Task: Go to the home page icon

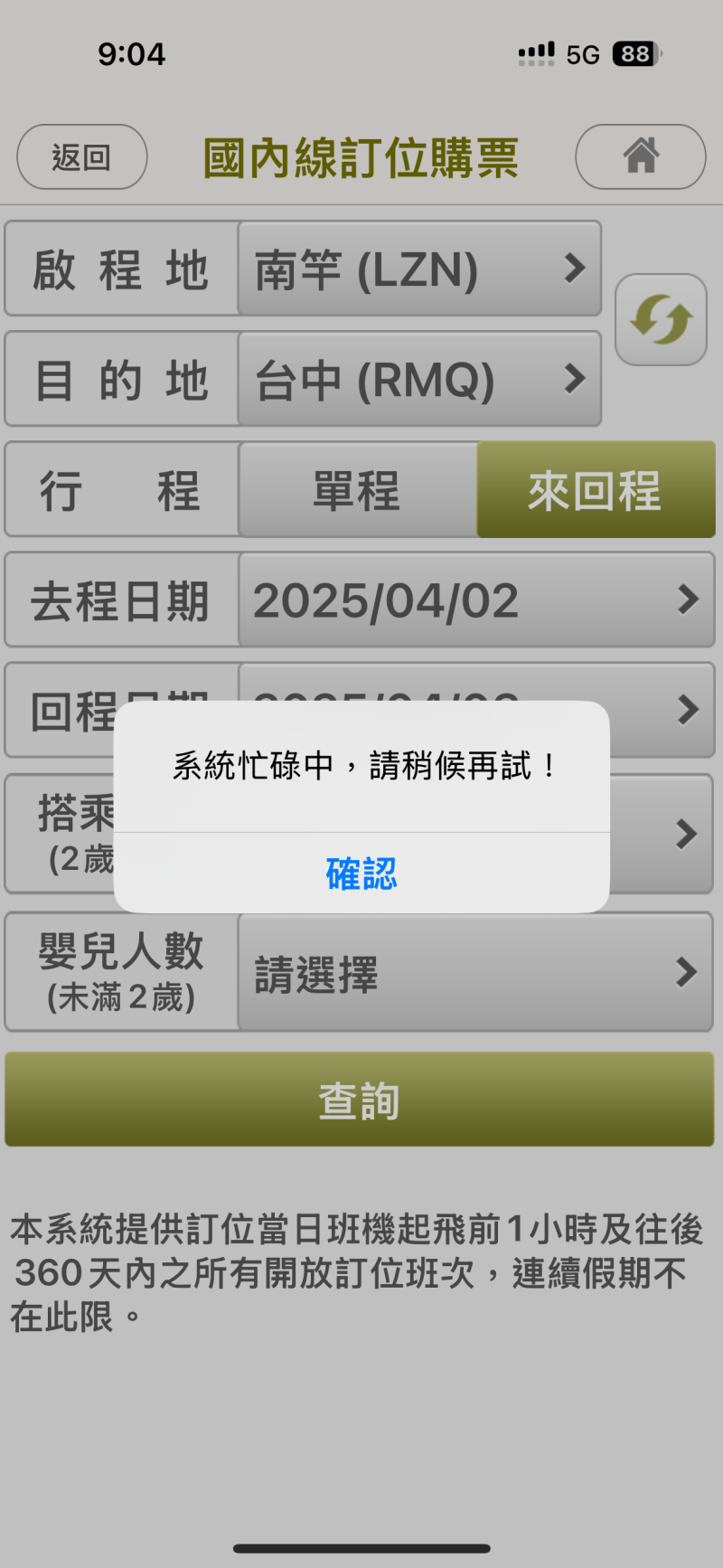Action: point(640,156)
